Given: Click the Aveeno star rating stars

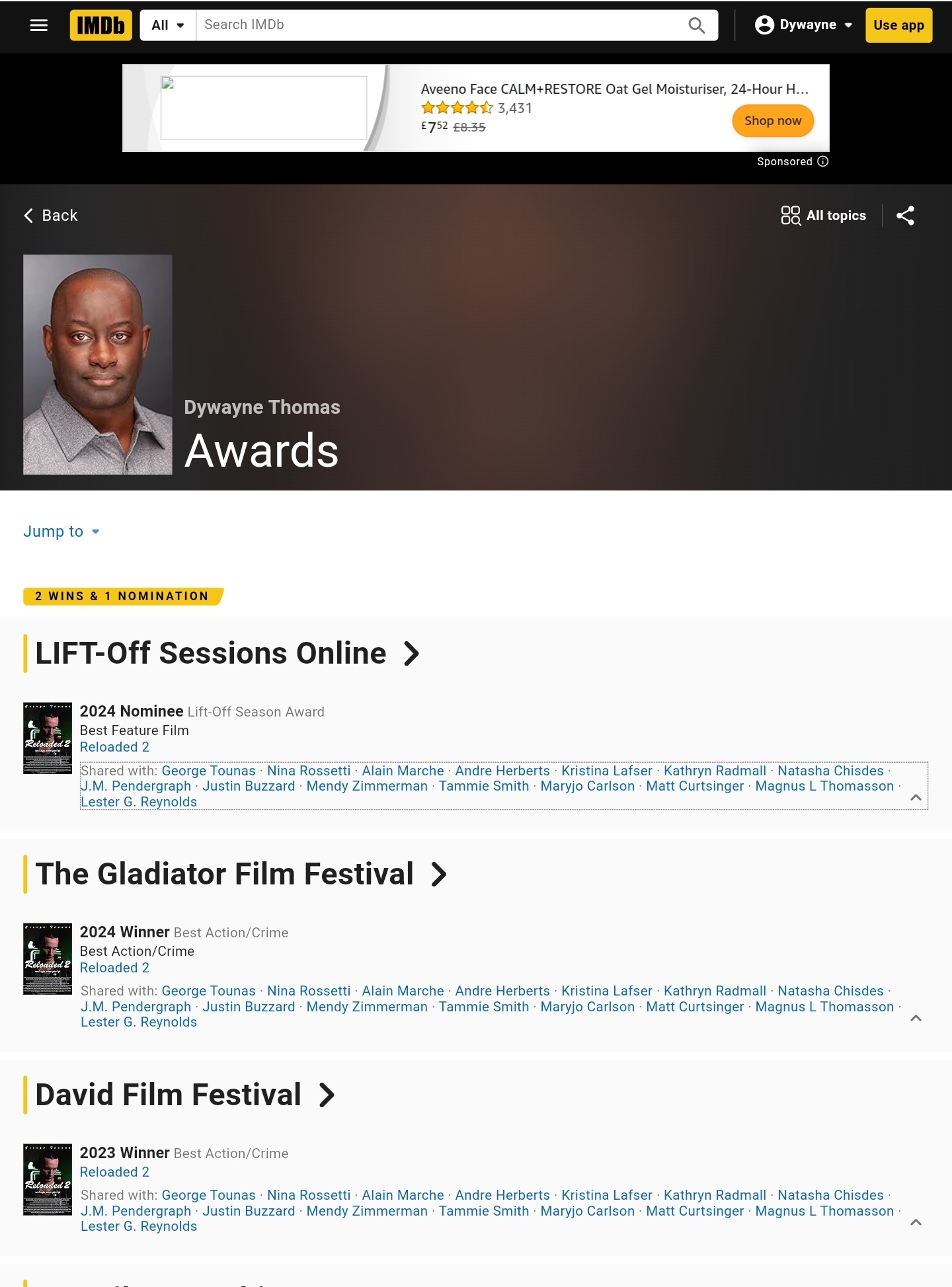Looking at the screenshot, I should tap(455, 108).
